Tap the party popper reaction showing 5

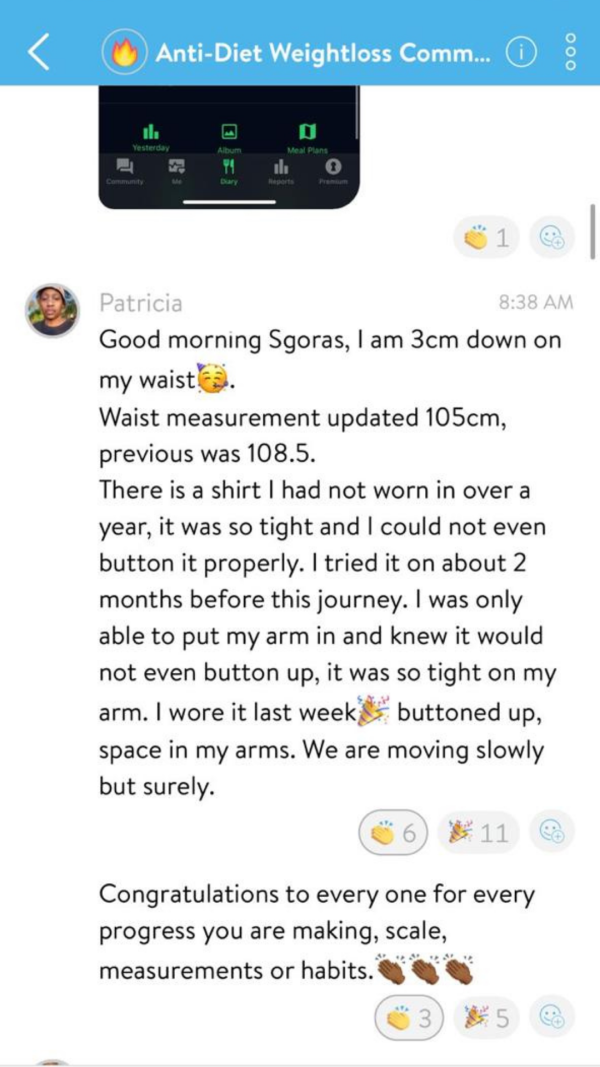tap(487, 1018)
